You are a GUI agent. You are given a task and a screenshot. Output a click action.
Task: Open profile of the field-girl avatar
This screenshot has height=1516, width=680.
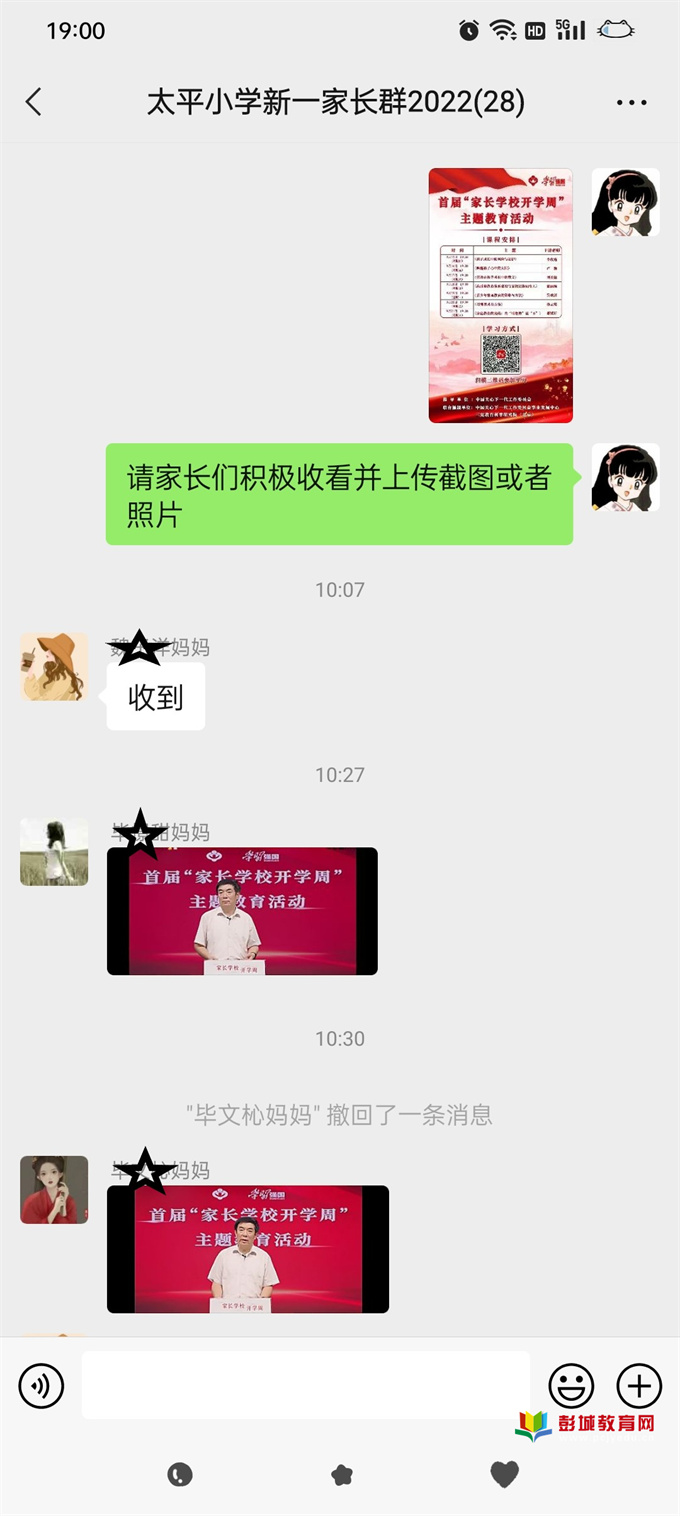click(54, 852)
